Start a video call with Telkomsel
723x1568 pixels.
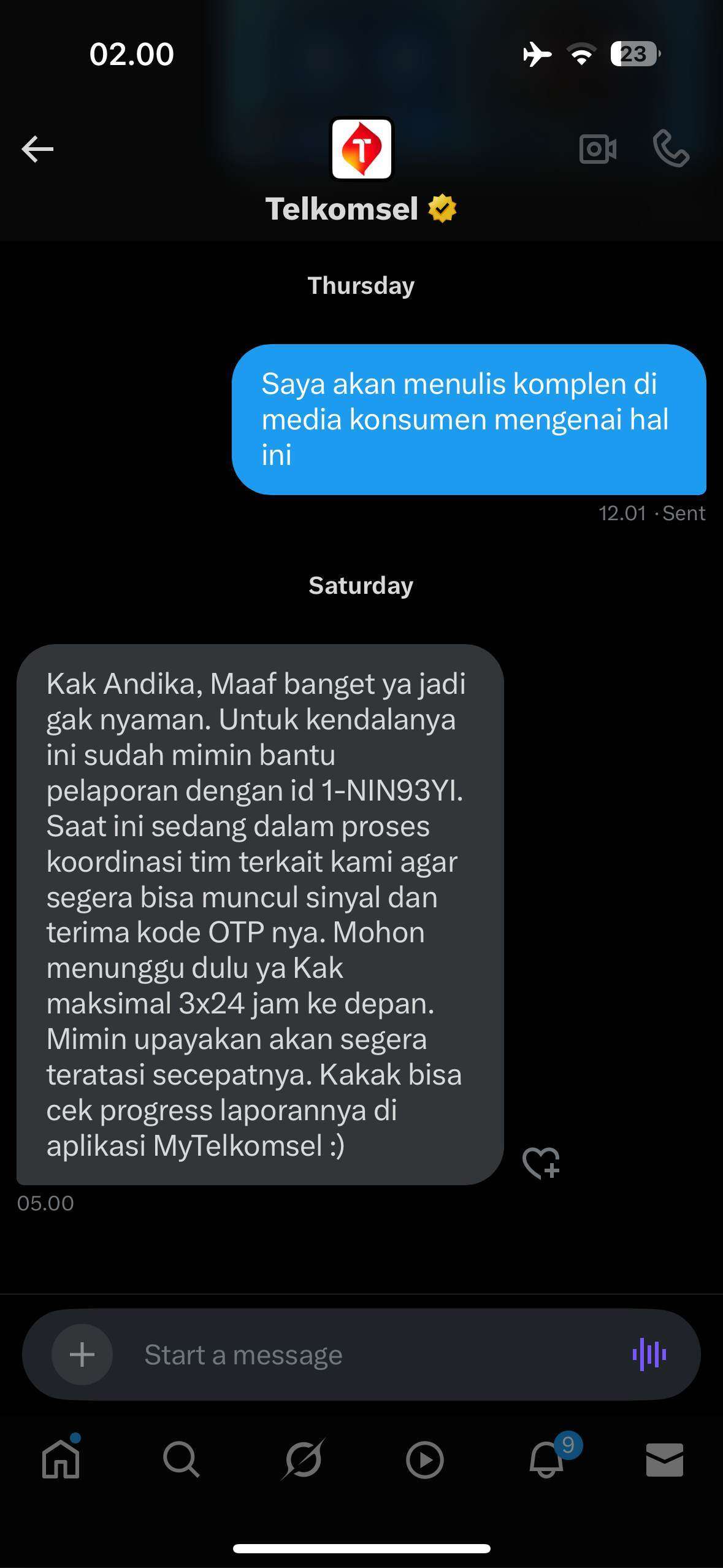[x=598, y=149]
